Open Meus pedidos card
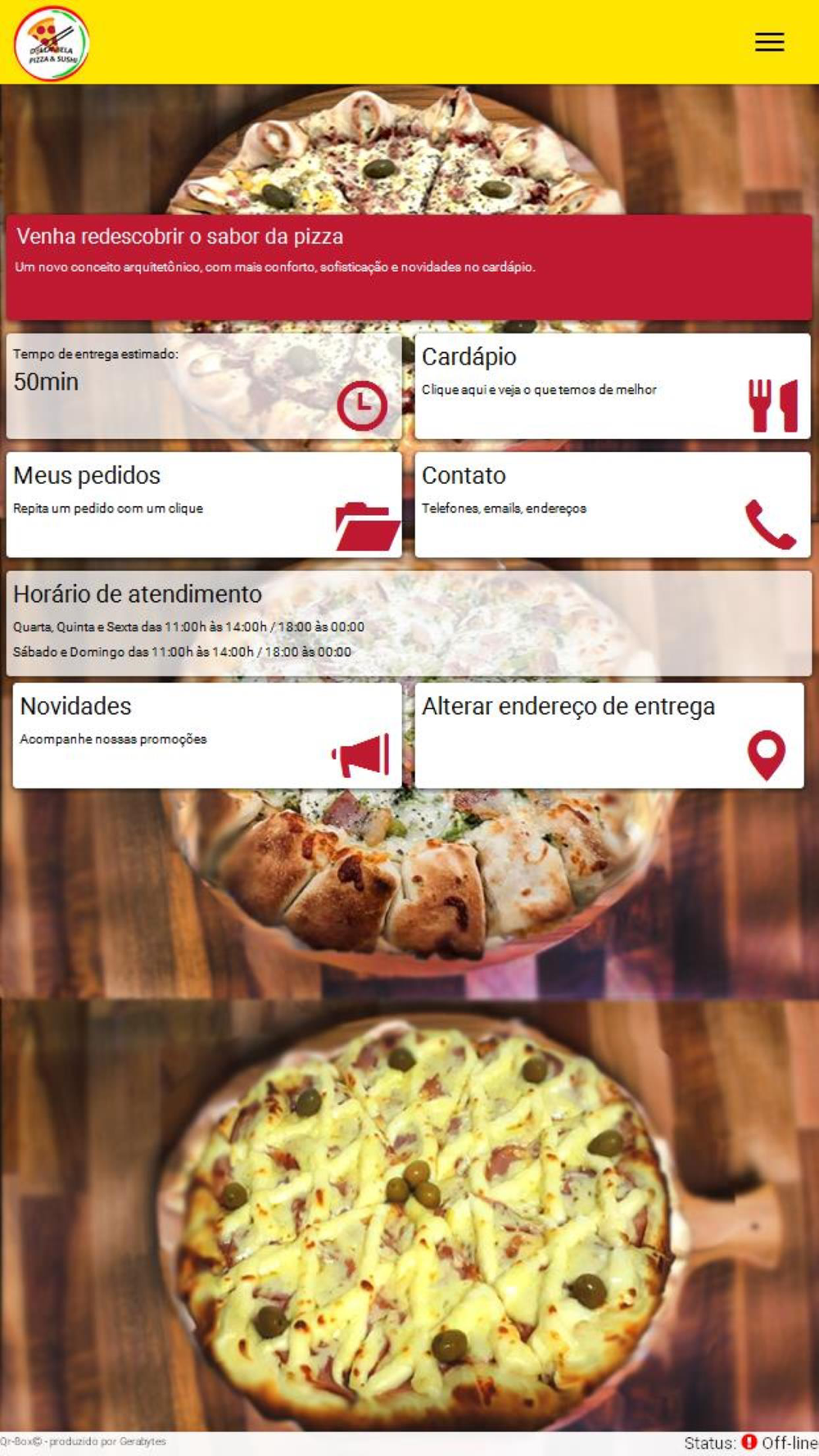 [204, 504]
